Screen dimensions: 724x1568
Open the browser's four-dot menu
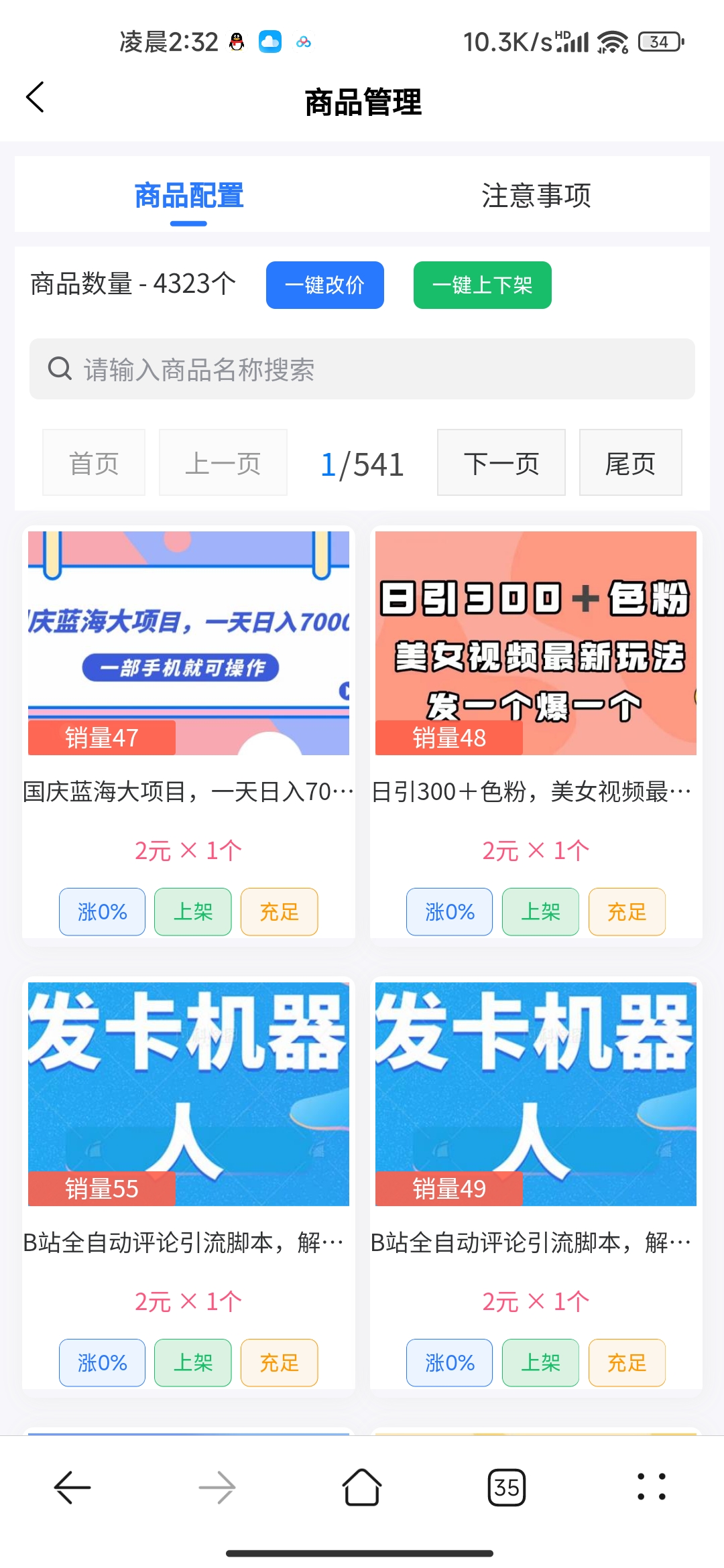651,1487
